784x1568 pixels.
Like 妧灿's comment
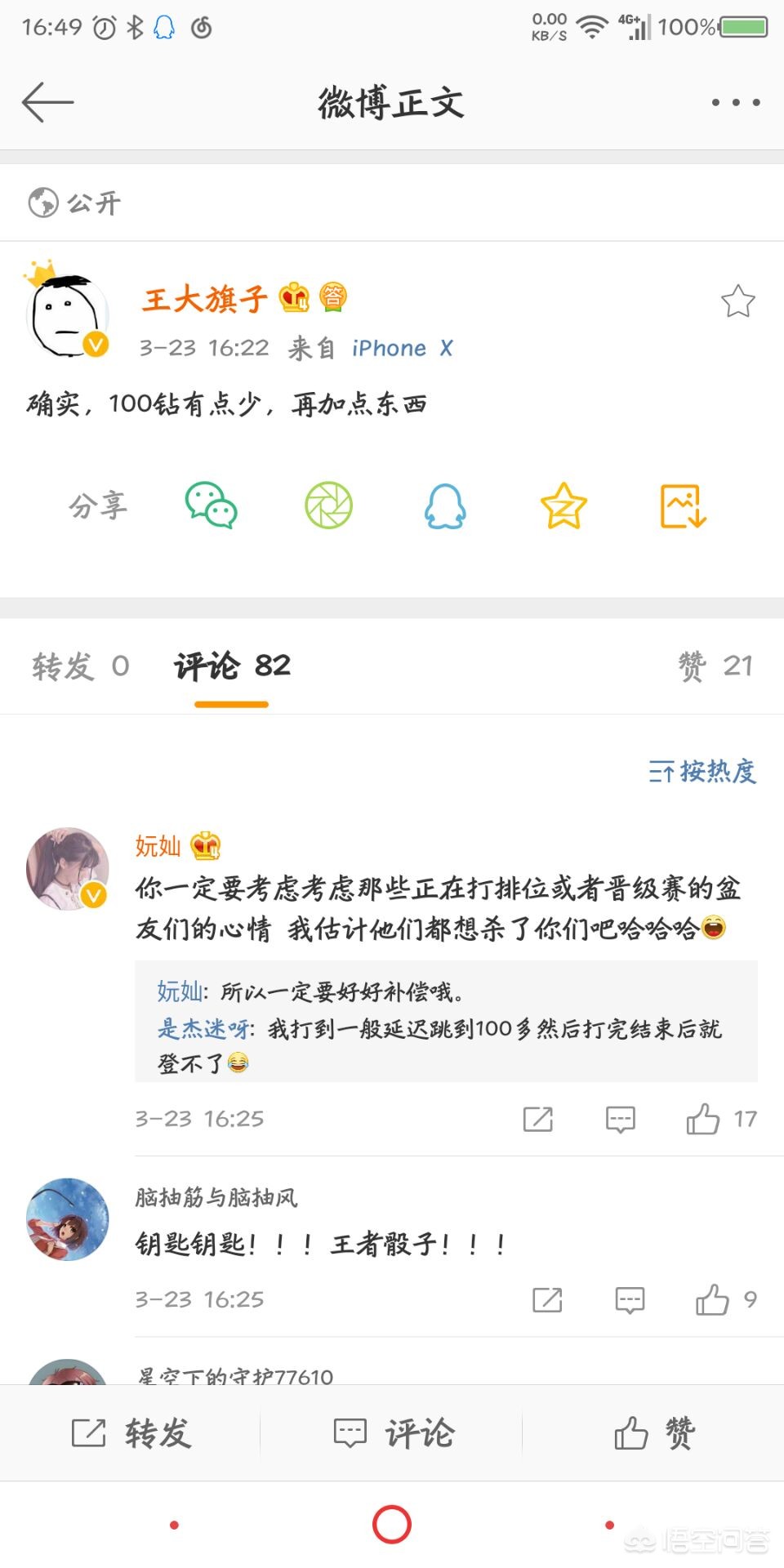[703, 1119]
